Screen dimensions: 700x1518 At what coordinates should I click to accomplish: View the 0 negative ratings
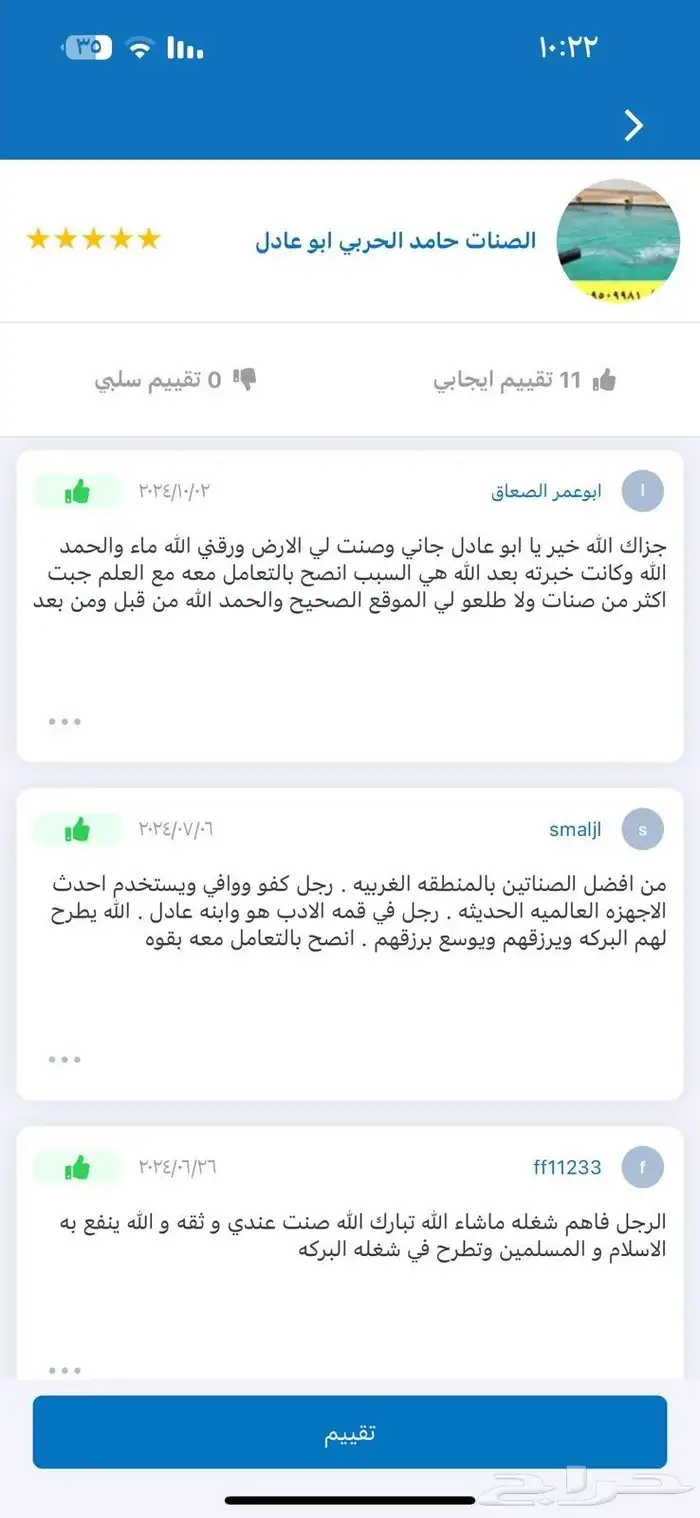[x=176, y=380]
